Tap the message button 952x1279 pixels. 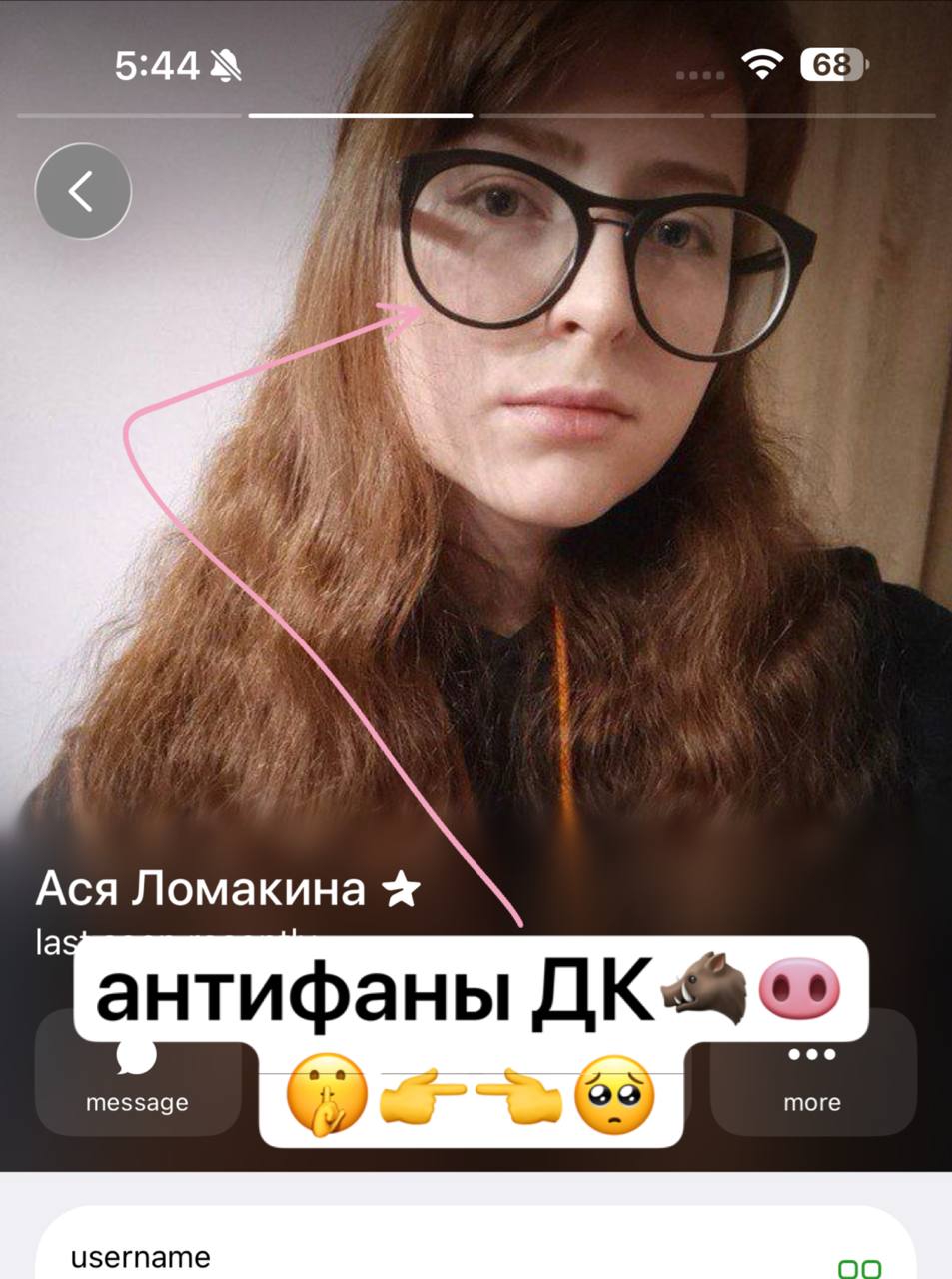(x=138, y=1072)
